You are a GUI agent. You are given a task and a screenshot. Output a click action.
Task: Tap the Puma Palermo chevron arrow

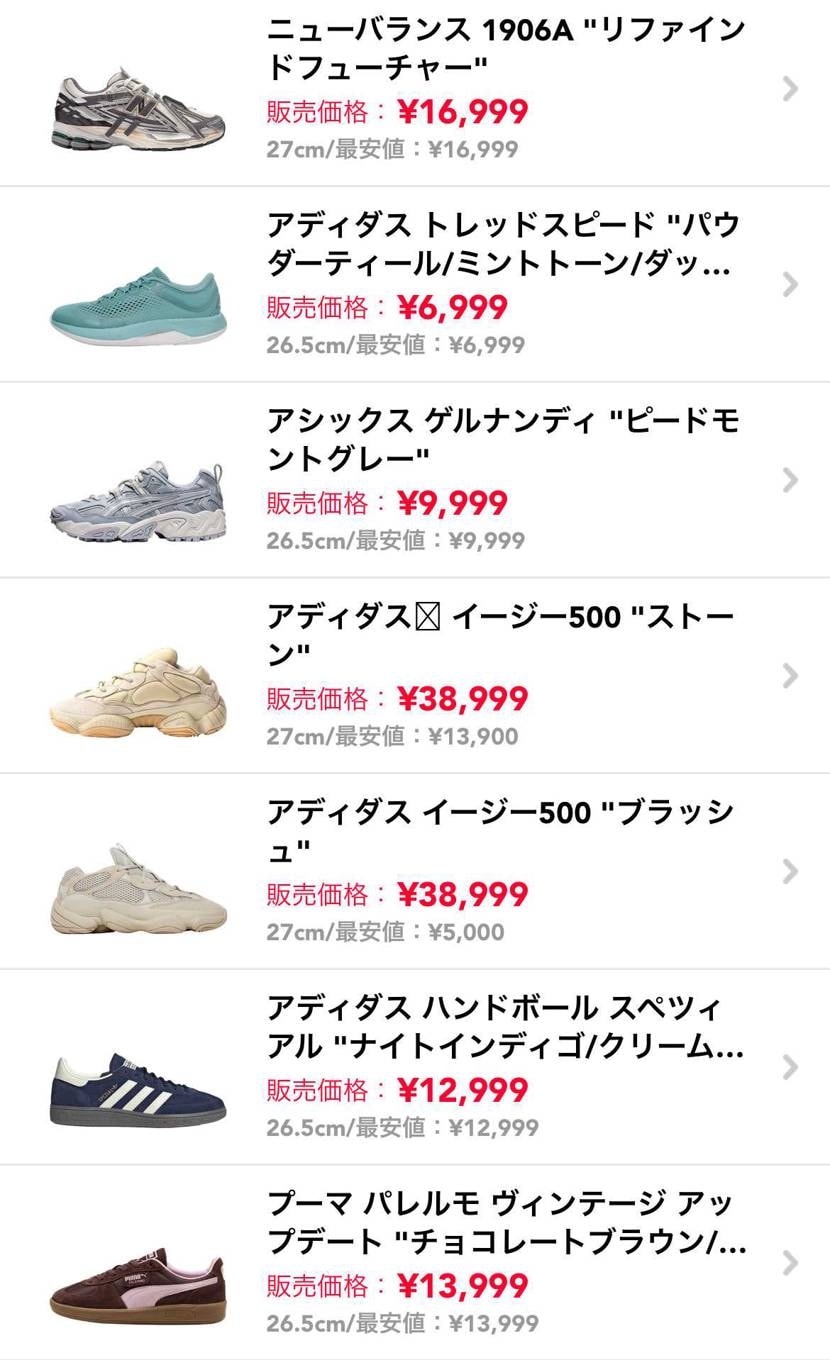tap(789, 1260)
